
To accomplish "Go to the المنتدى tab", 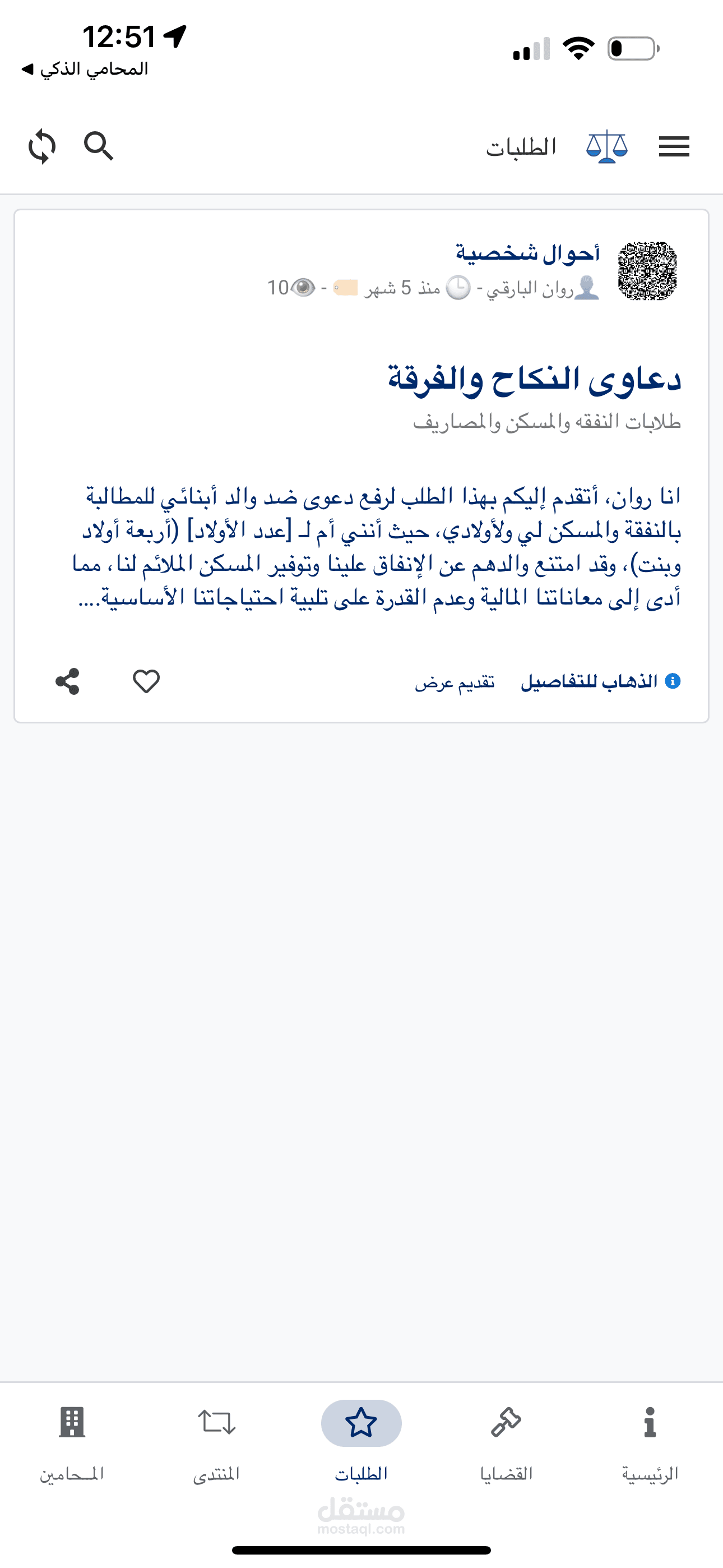I will point(216,1442).
